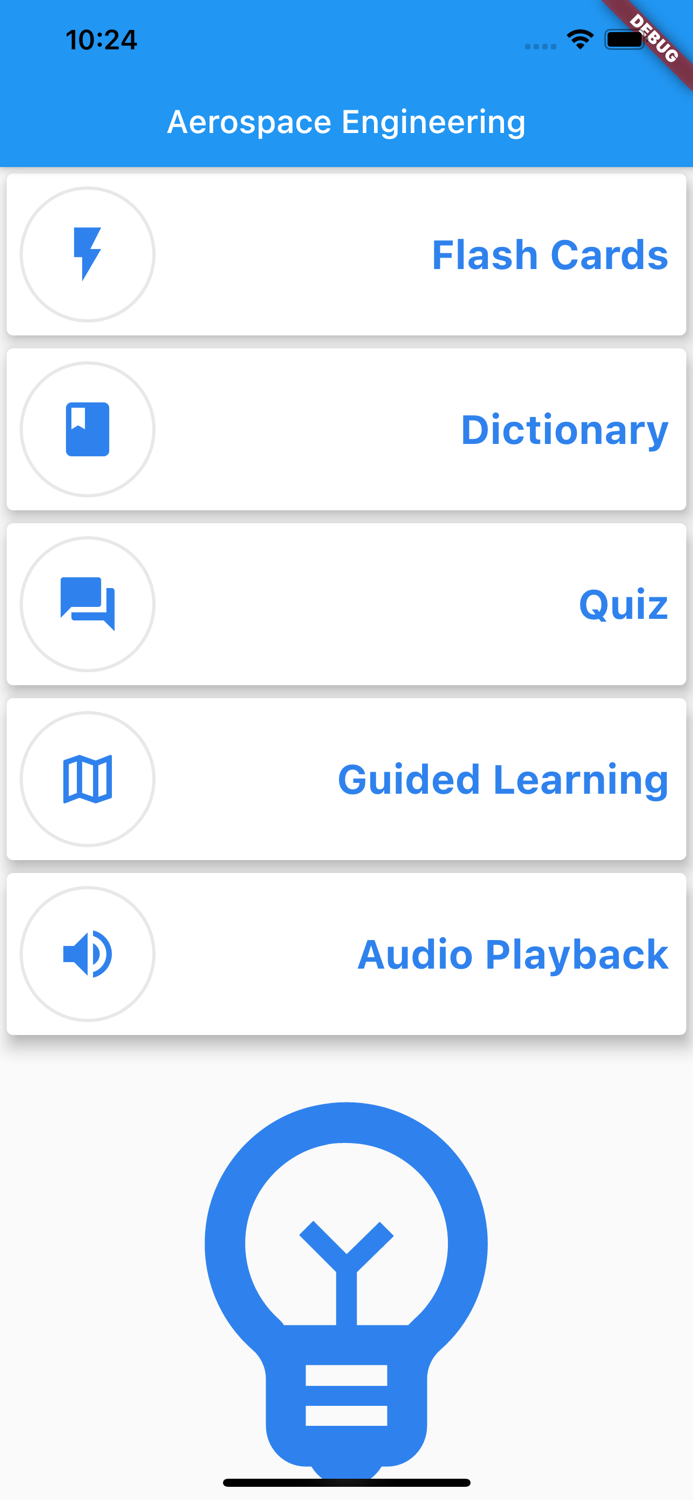Select Guided Learning

pyautogui.click(x=346, y=779)
